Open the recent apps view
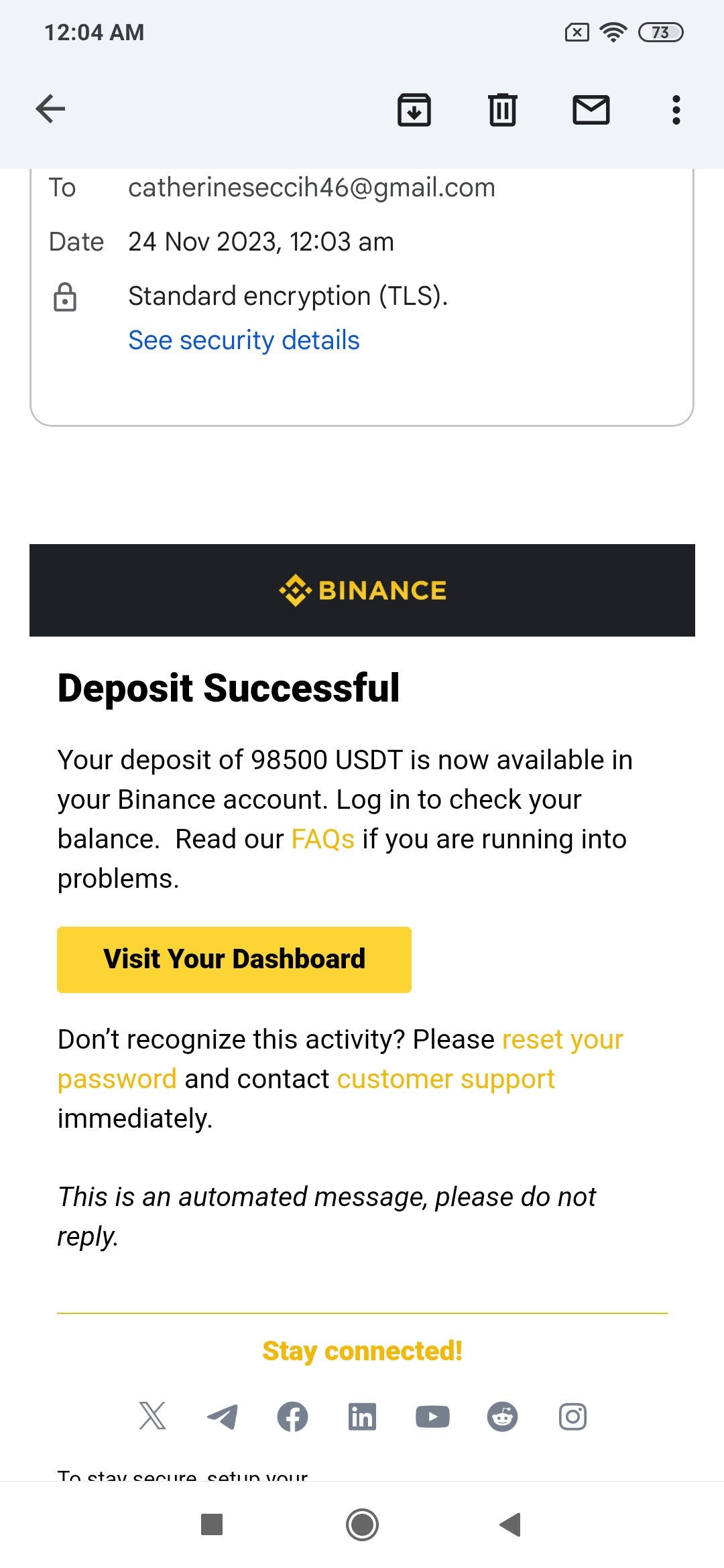Viewport: 724px width, 1568px height. pyautogui.click(x=212, y=1525)
